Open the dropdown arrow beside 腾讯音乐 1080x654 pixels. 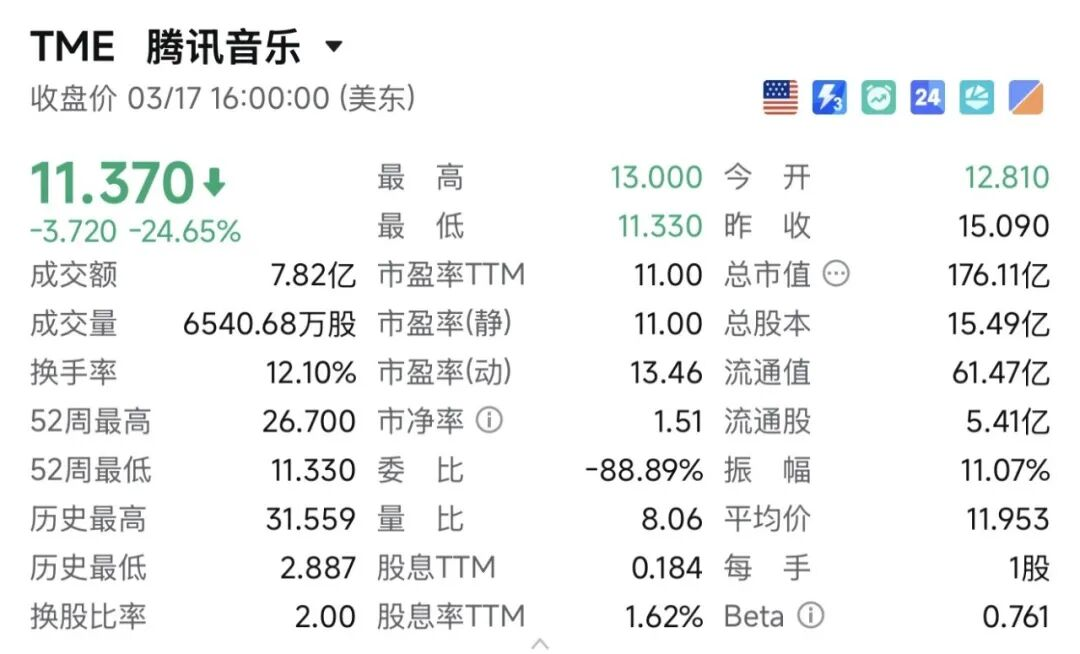point(334,47)
